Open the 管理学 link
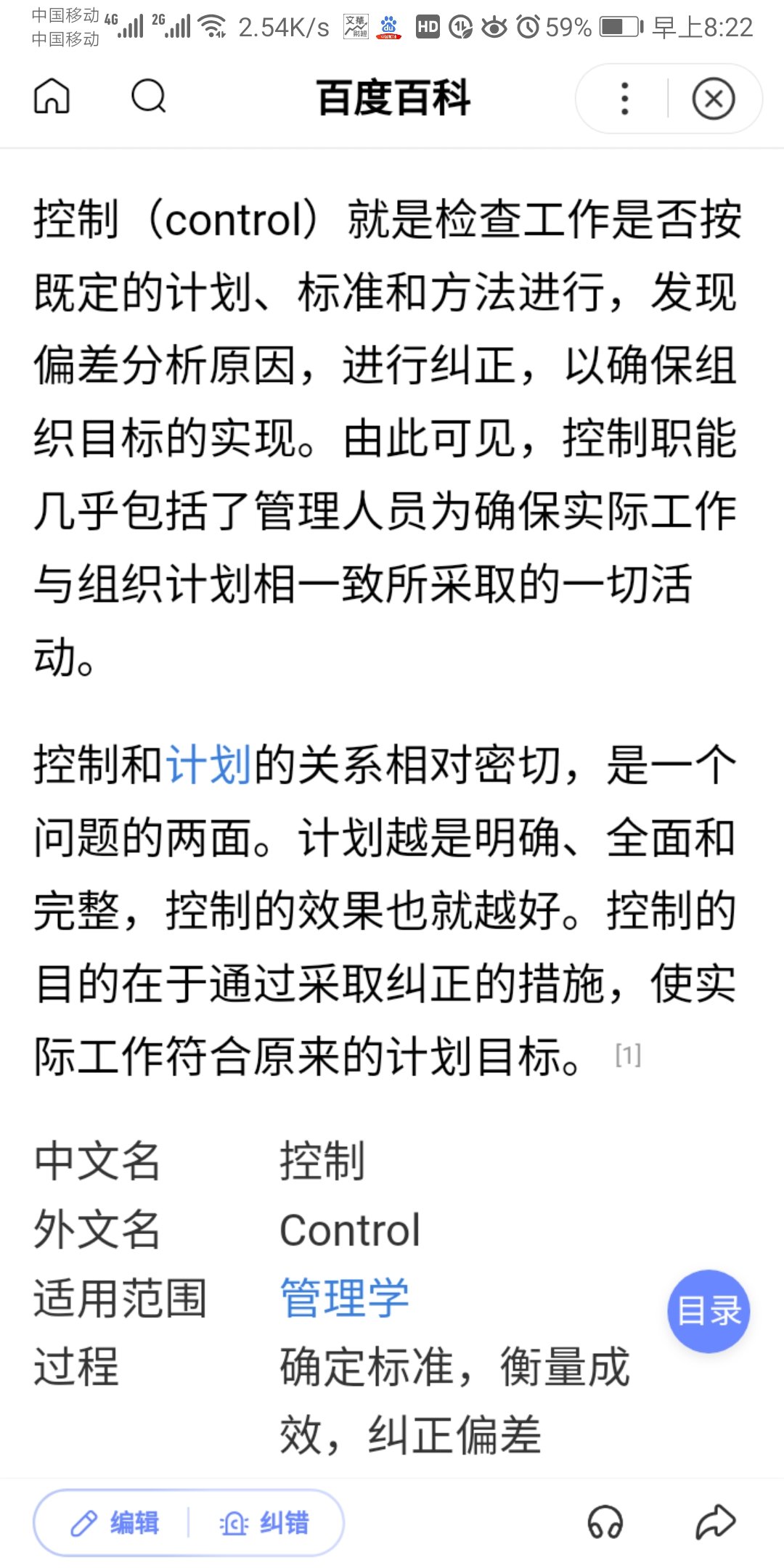784x1568 pixels. pos(345,1298)
